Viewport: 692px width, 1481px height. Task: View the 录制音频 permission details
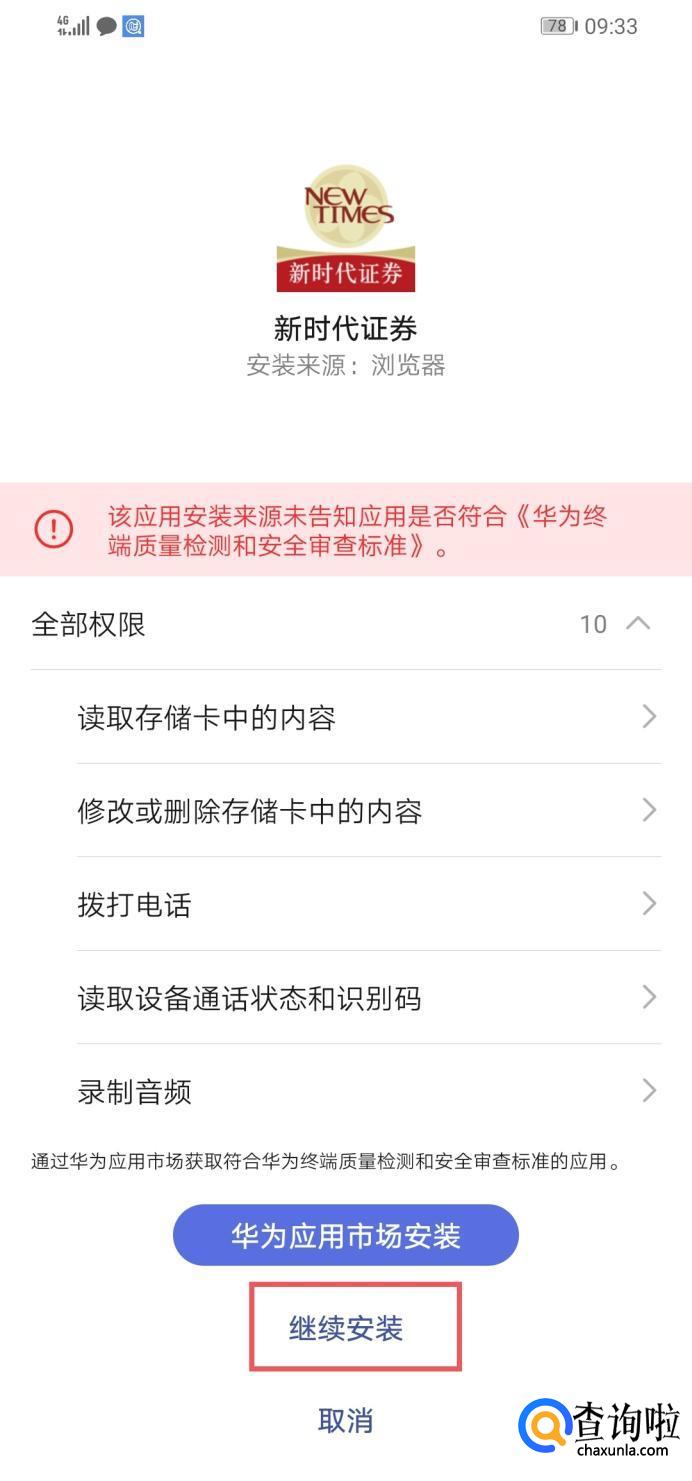click(368, 1091)
